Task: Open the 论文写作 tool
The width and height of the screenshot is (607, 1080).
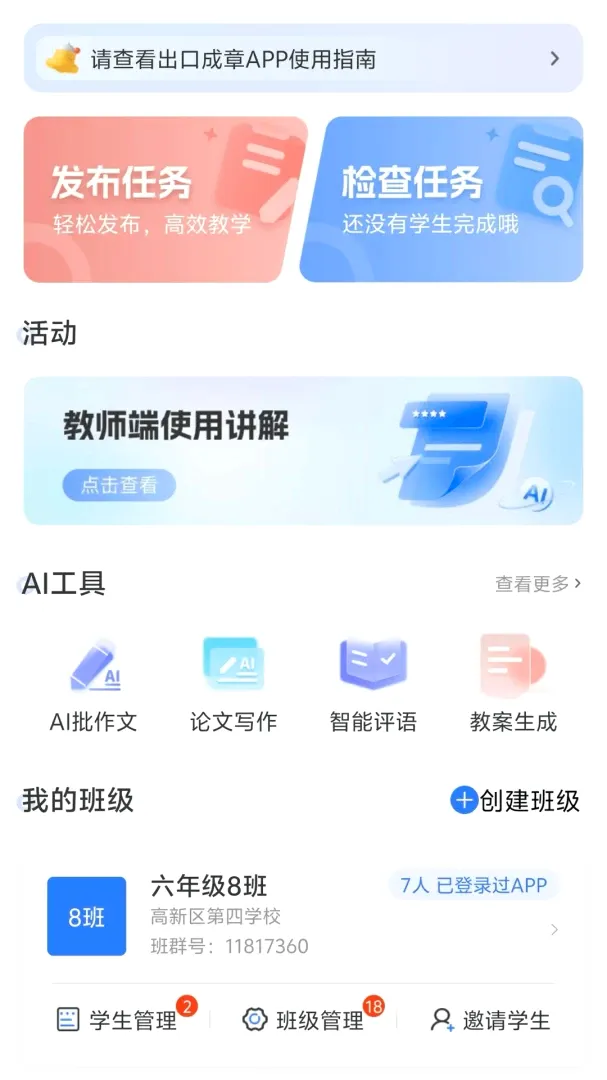Action: pyautogui.click(x=234, y=685)
